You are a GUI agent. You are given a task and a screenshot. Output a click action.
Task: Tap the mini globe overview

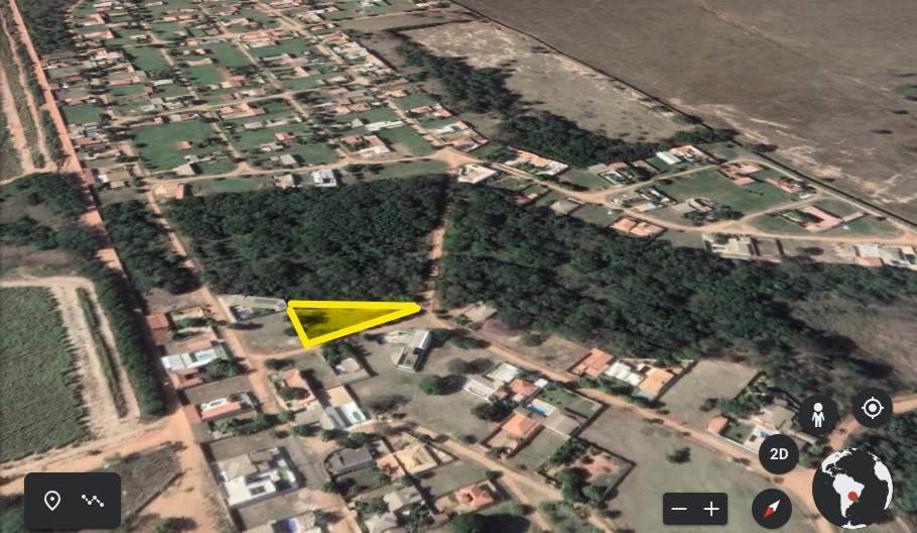852,488
